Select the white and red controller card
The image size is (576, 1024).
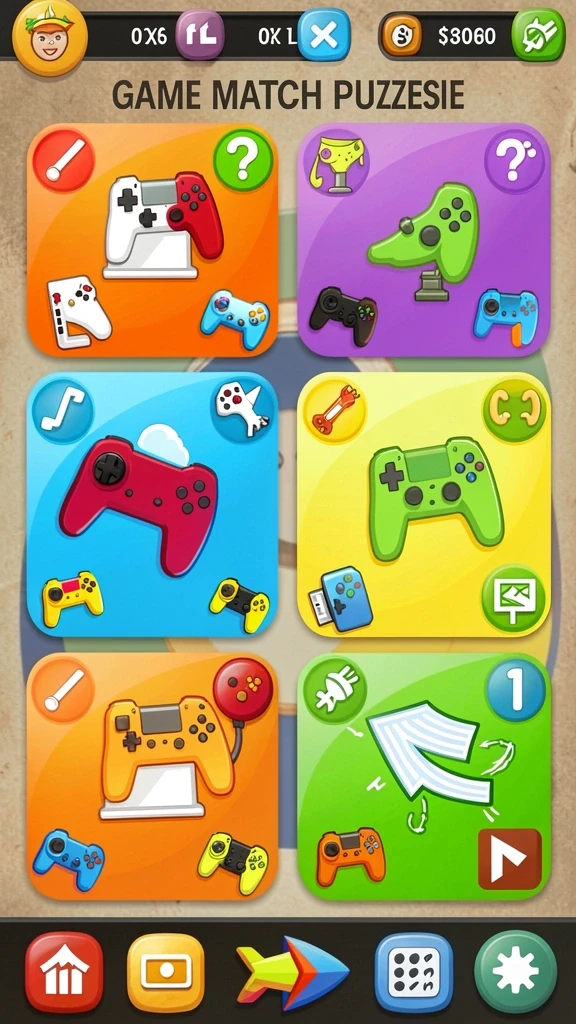pos(152,240)
